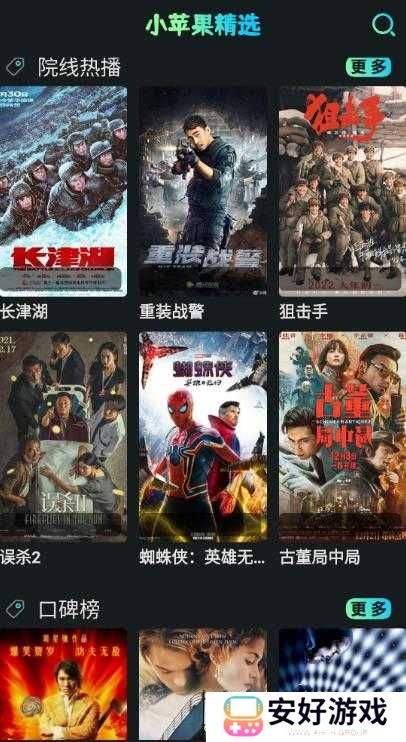The height and width of the screenshot is (742, 406).
Task: Tap 更多 next to 口碑榜
Action: [368, 608]
